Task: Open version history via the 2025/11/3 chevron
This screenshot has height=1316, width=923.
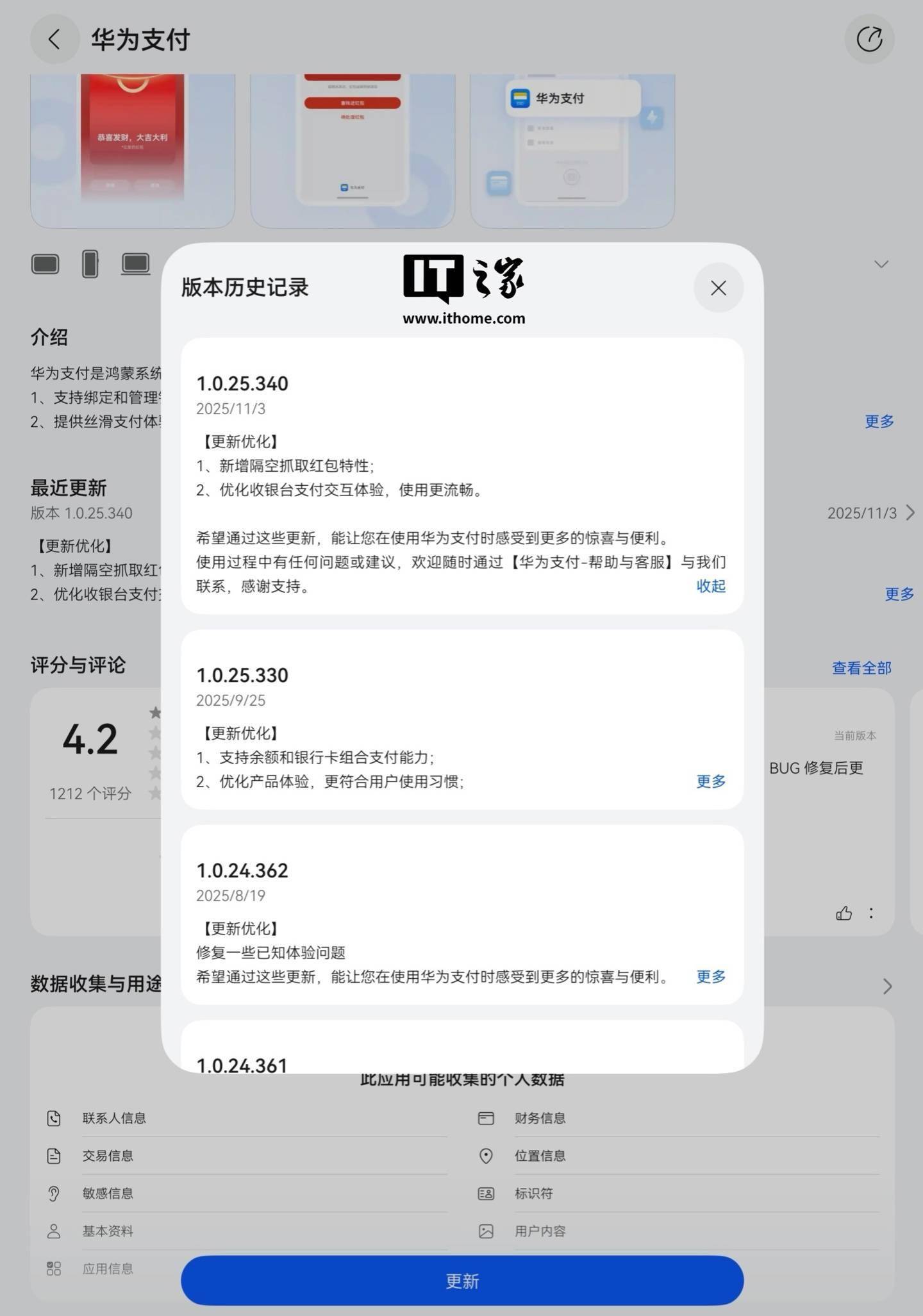Action: (910, 513)
